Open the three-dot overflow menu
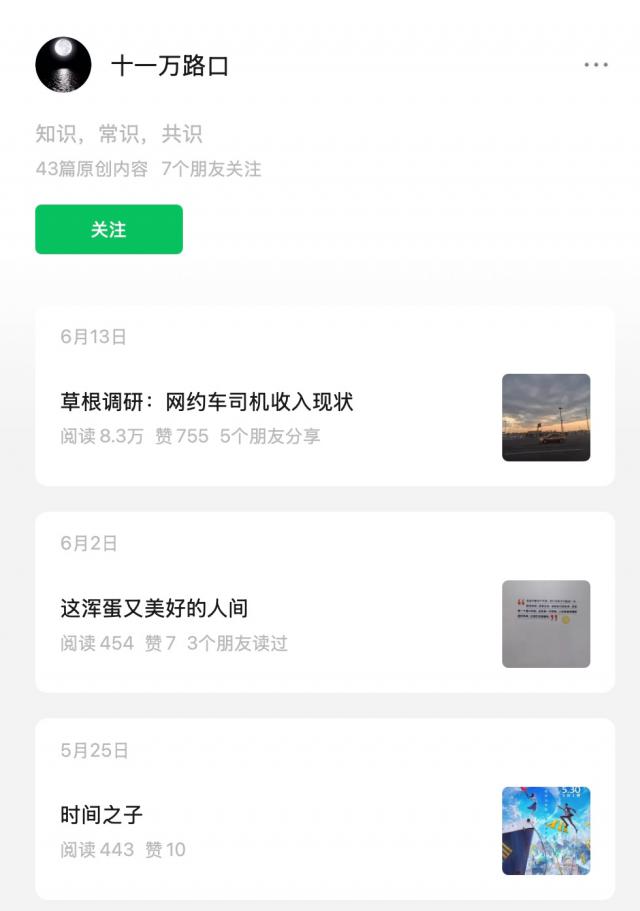The image size is (640, 911). click(x=596, y=65)
